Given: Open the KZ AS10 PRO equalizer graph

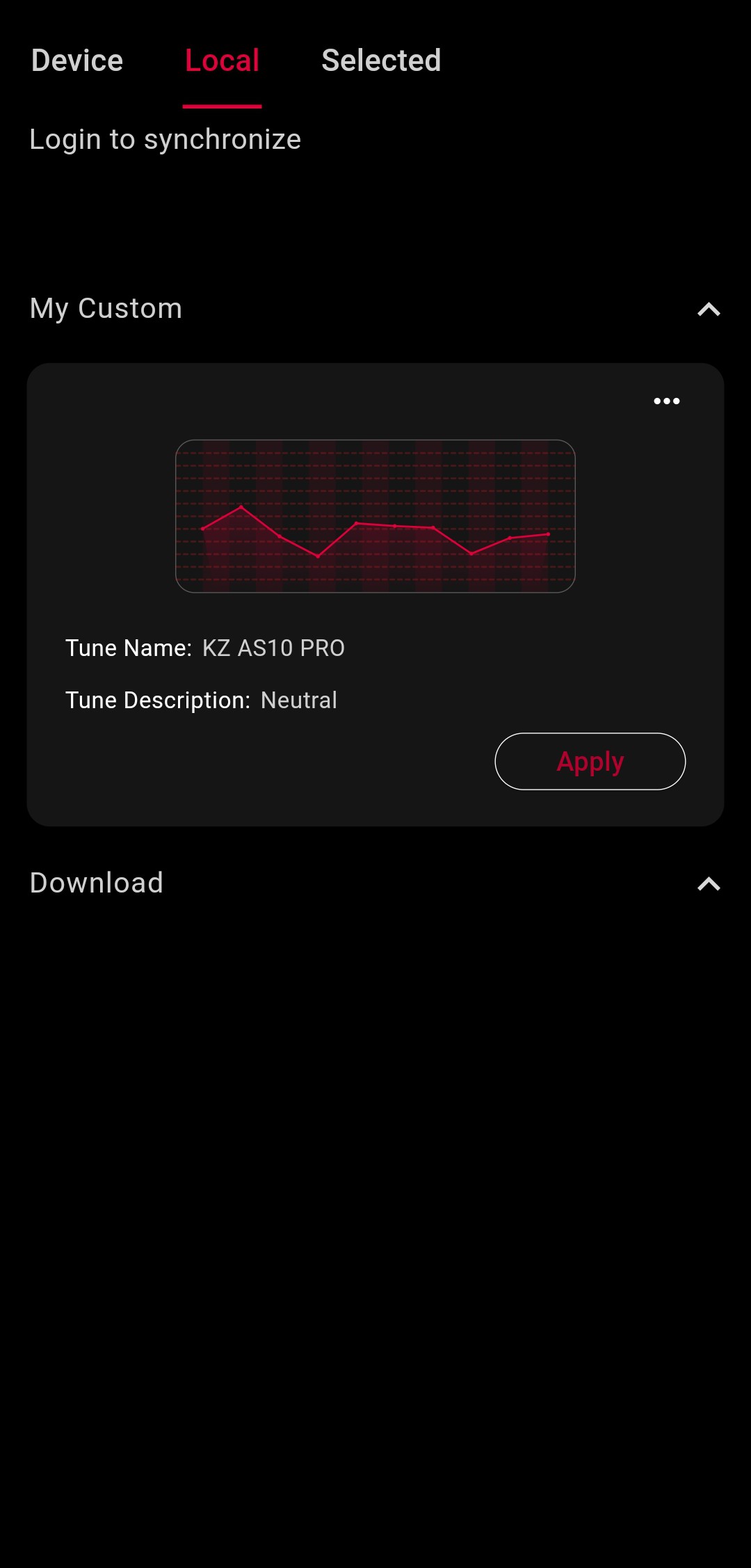Looking at the screenshot, I should pyautogui.click(x=375, y=516).
